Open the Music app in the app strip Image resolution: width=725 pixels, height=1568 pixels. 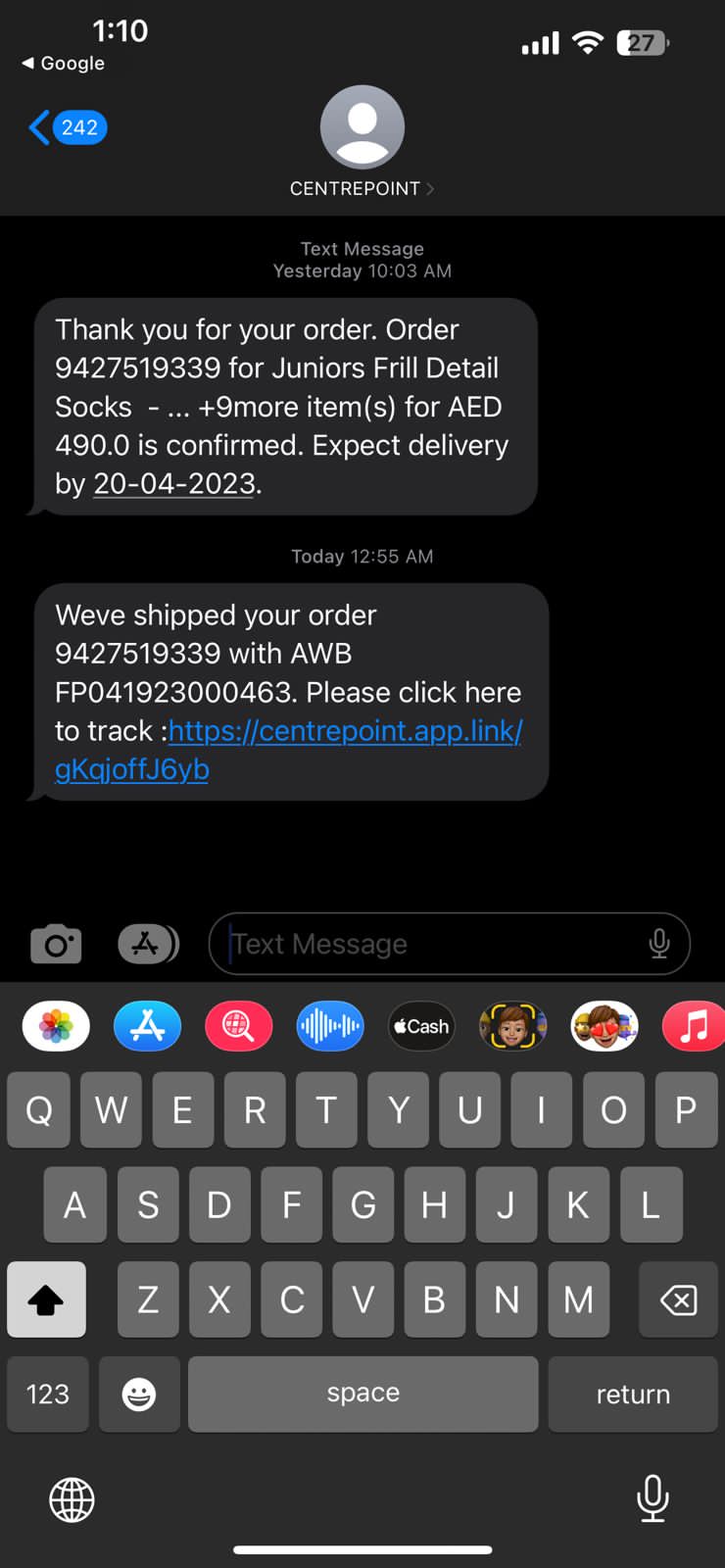[x=694, y=1026]
